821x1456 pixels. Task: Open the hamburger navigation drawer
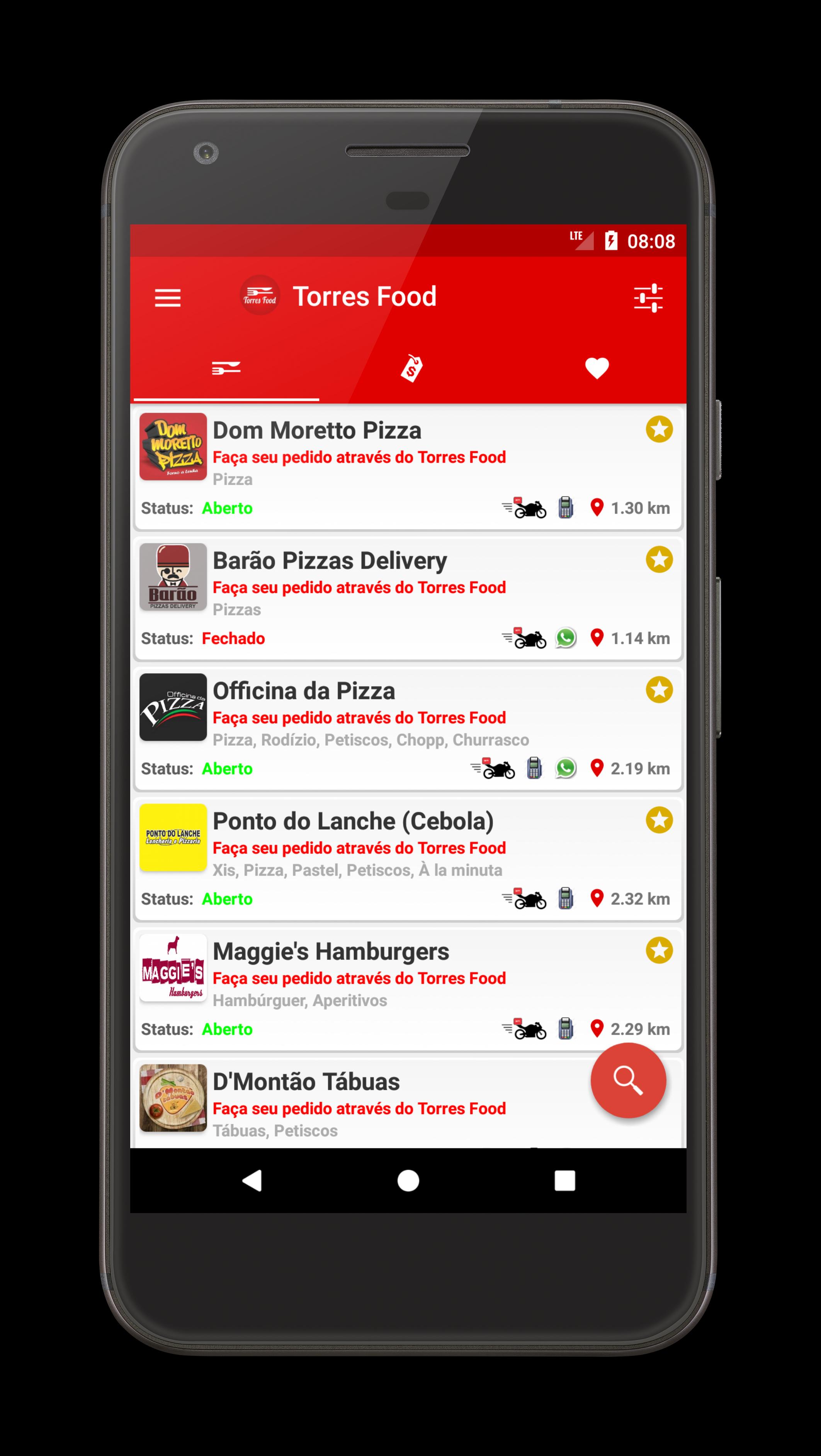pos(168,297)
